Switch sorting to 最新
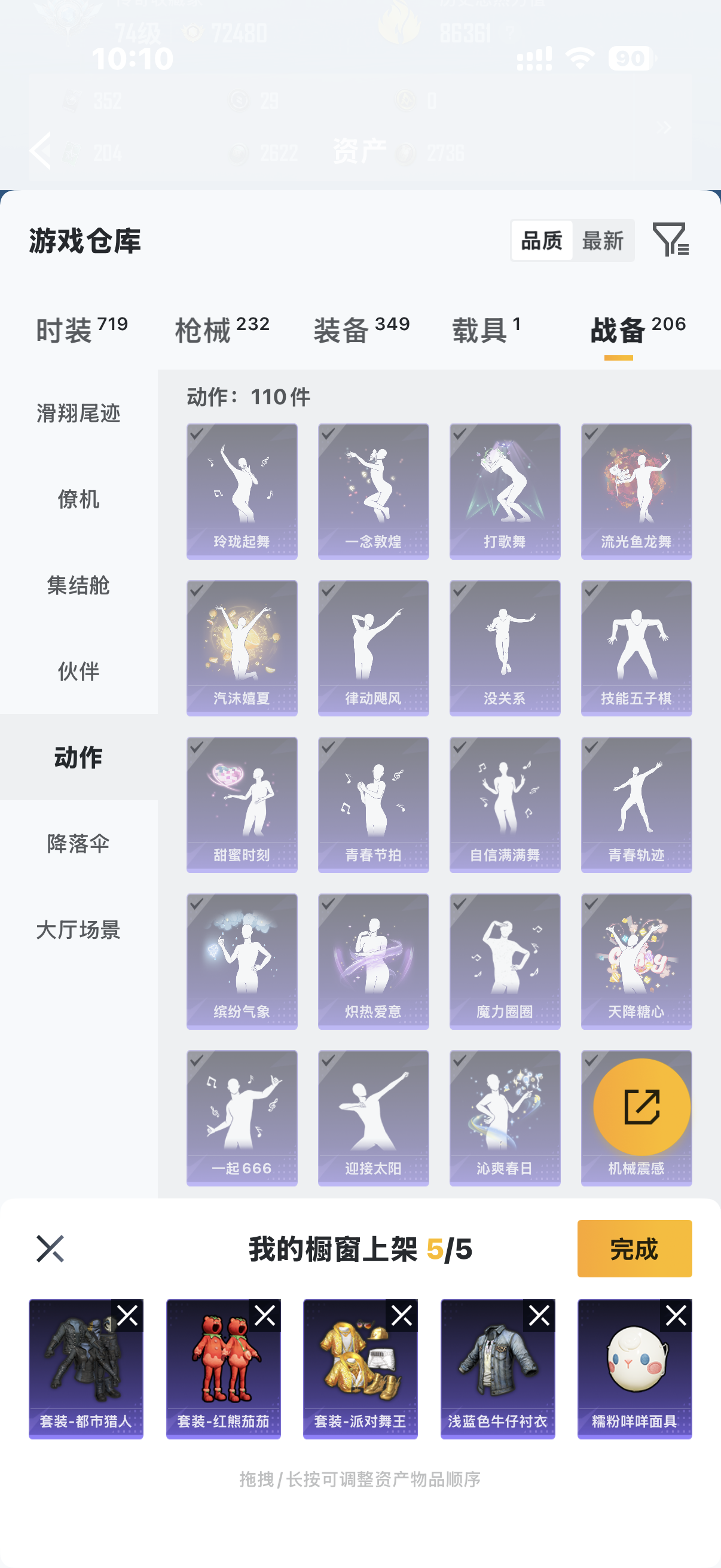Viewport: 721px width, 1568px height. (x=603, y=240)
